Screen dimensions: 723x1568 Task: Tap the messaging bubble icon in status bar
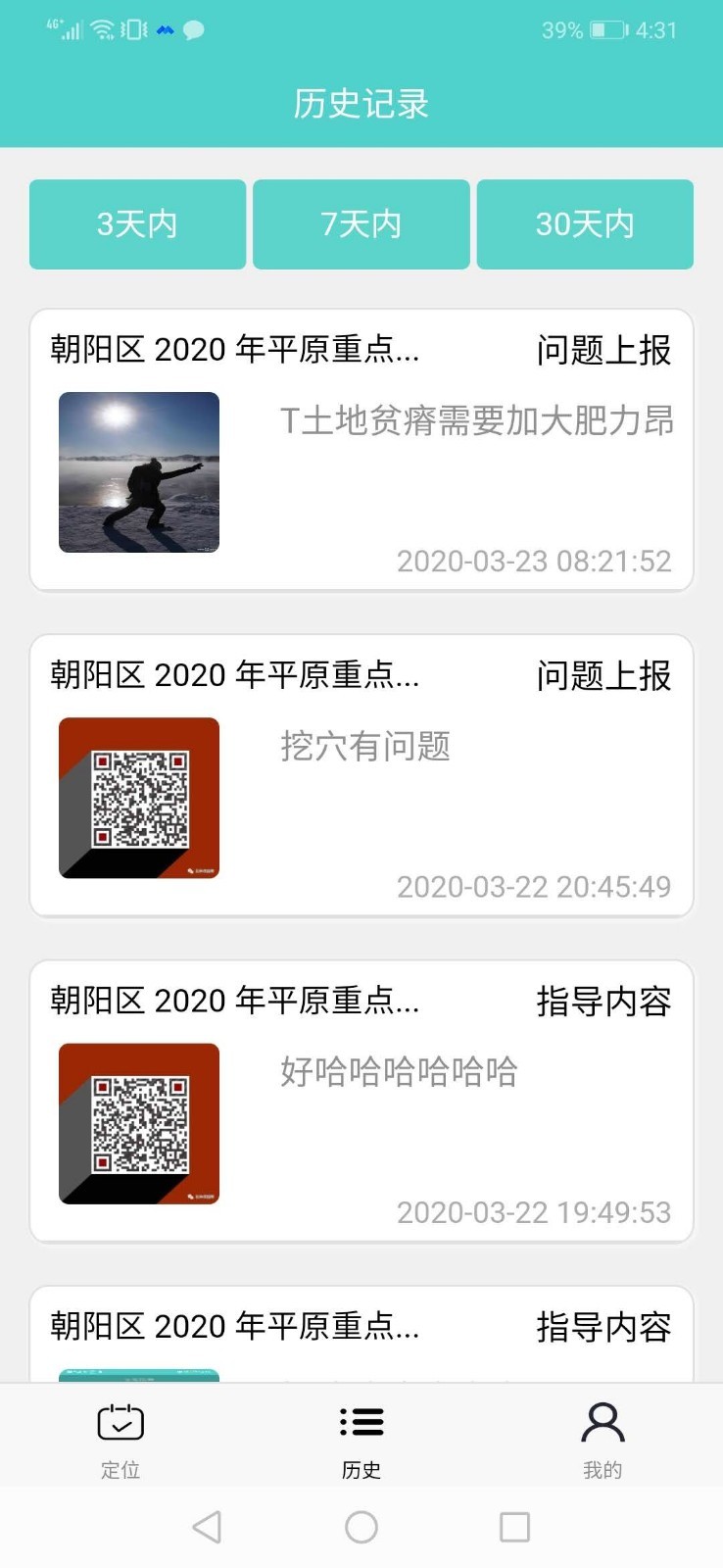[x=192, y=30]
